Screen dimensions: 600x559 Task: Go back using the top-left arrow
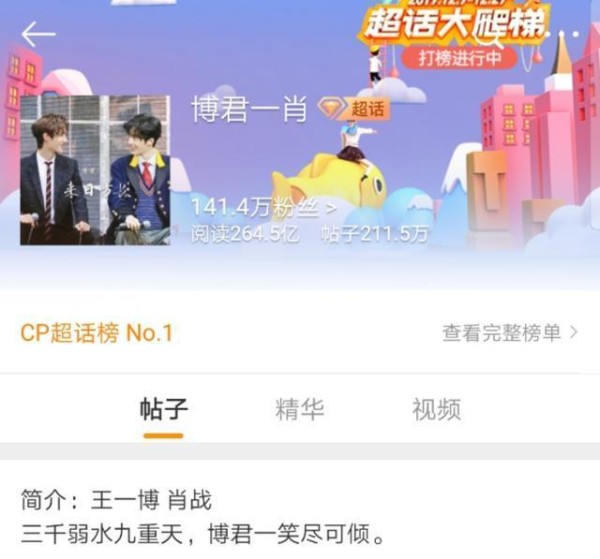[x=38, y=35]
